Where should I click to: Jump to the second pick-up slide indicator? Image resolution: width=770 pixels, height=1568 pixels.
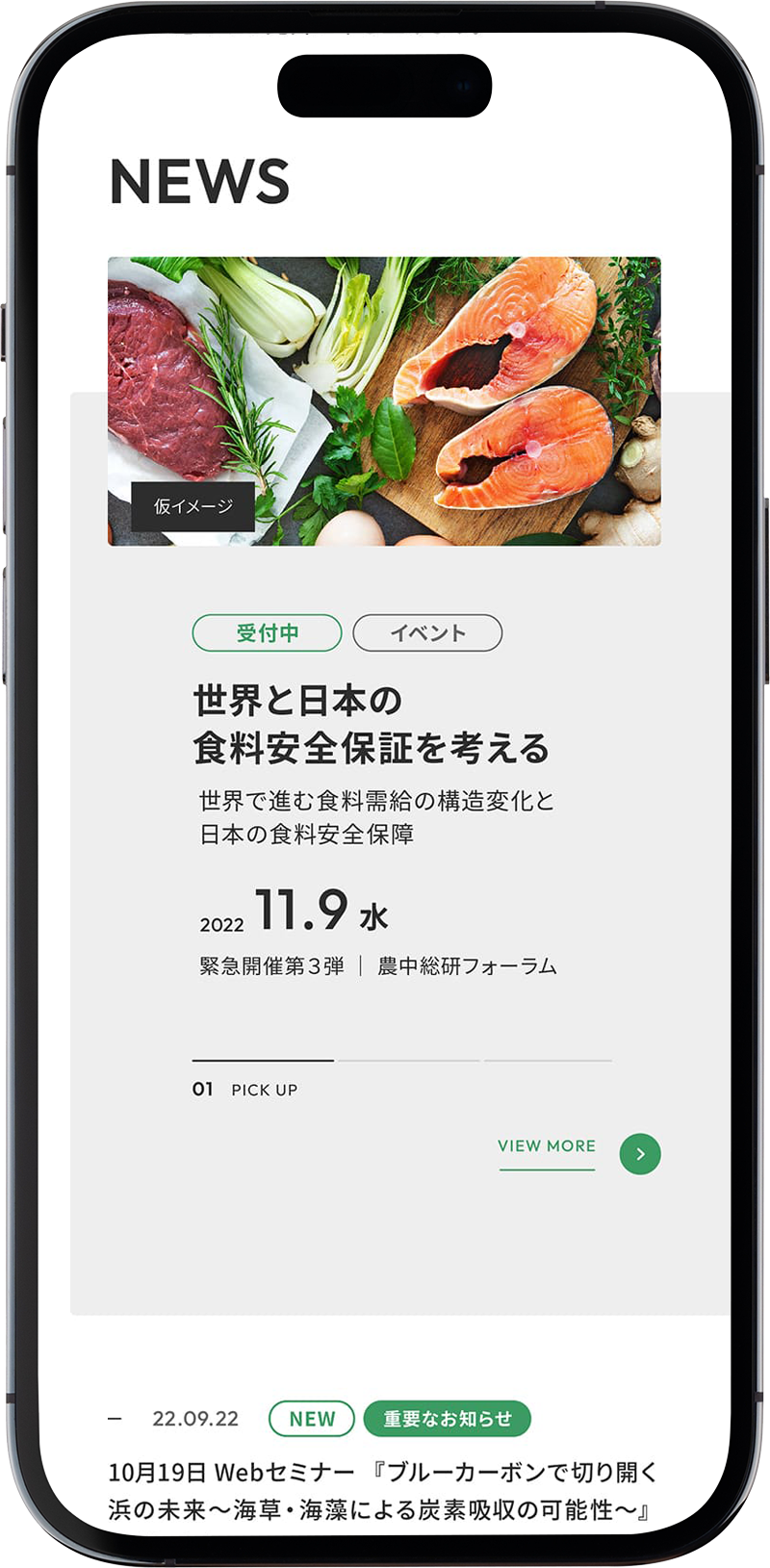[409, 1061]
